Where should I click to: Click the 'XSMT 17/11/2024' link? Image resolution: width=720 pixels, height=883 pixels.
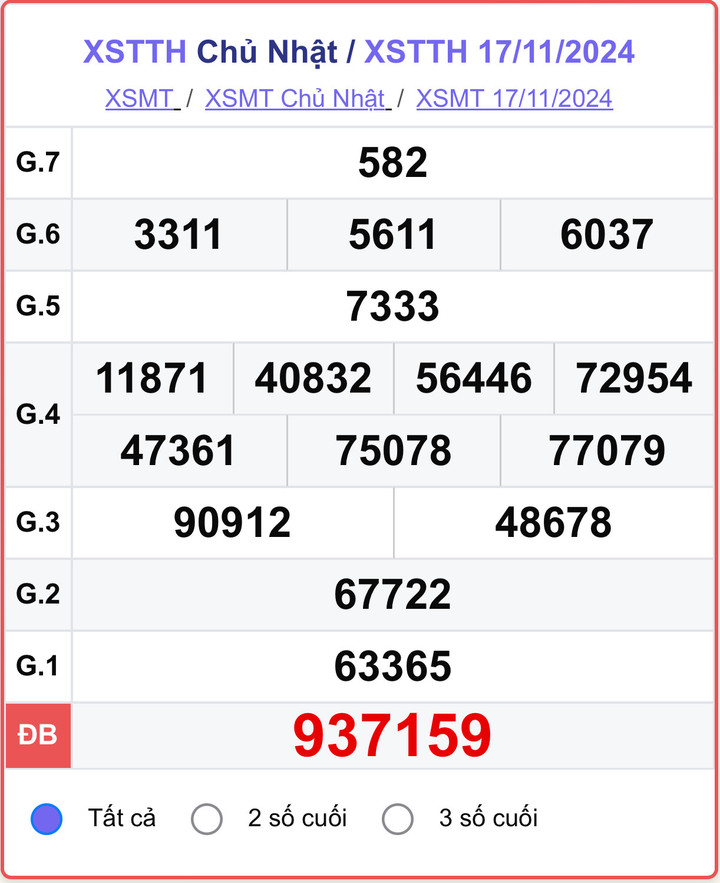(513, 98)
